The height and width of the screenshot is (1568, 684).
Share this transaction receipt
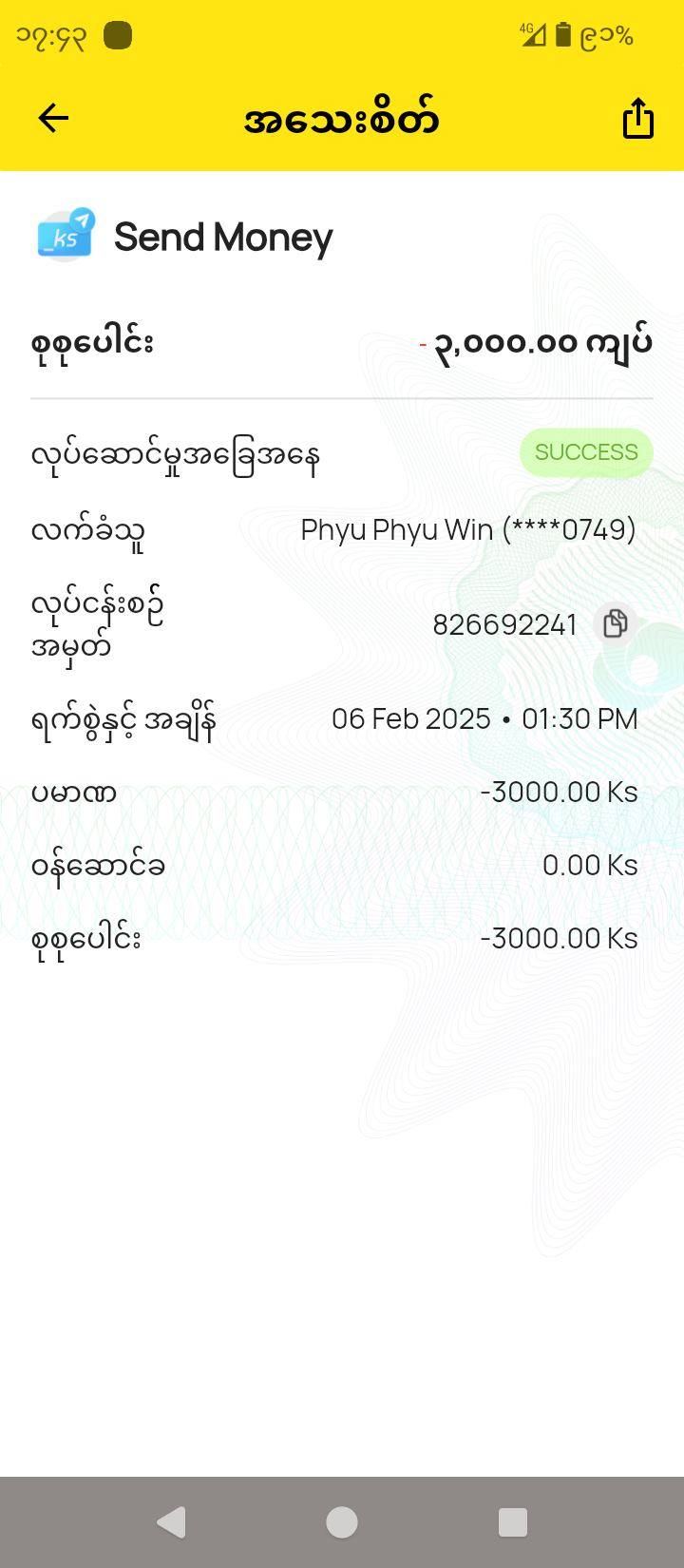tap(637, 120)
